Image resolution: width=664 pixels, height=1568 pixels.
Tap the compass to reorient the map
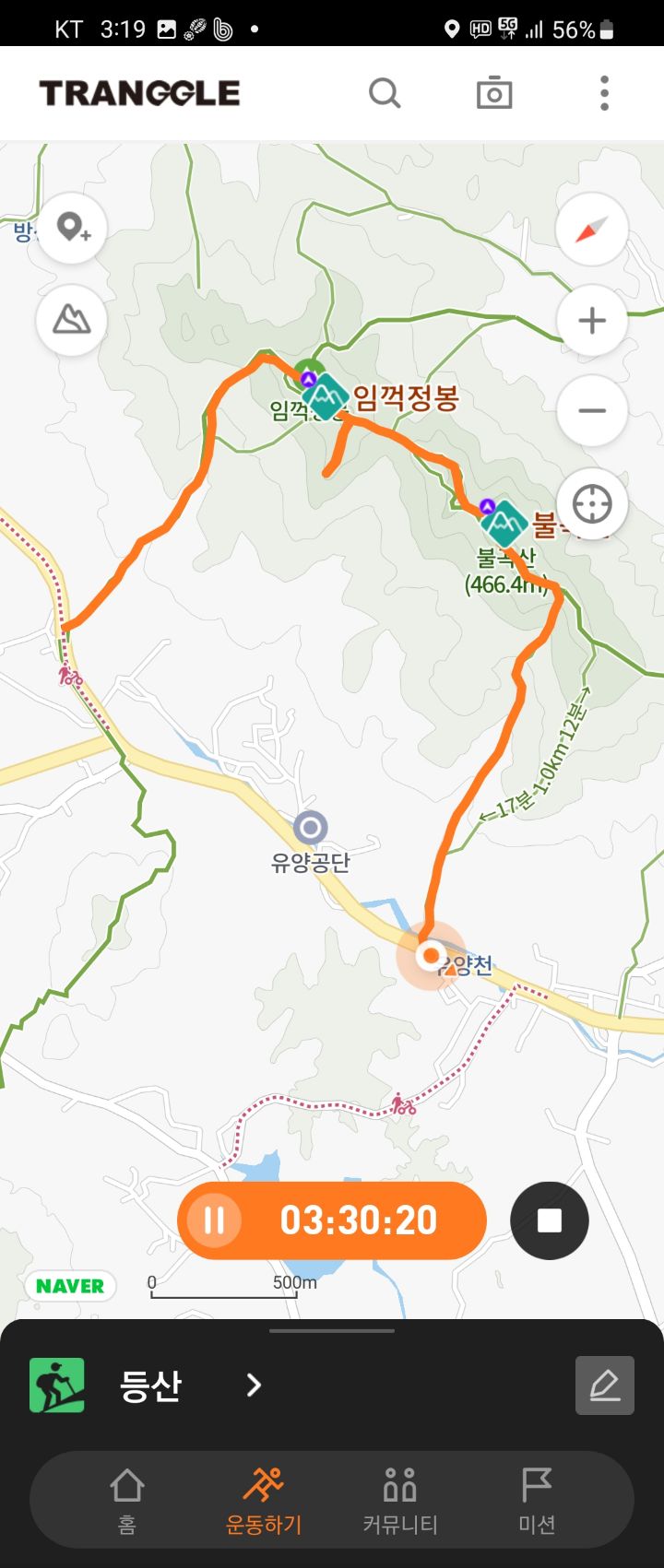[x=592, y=229]
